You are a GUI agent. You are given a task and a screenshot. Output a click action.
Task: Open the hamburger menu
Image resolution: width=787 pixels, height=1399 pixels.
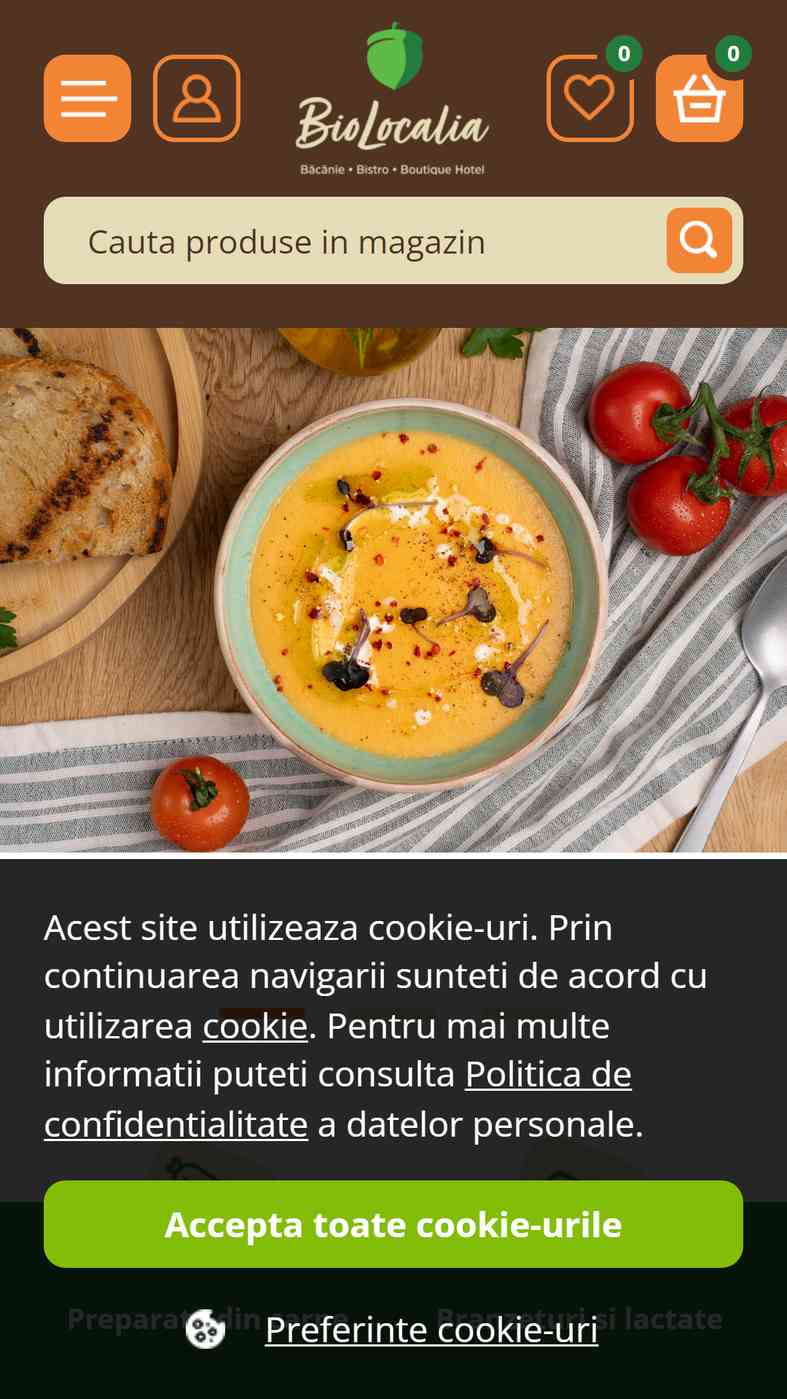click(x=87, y=98)
